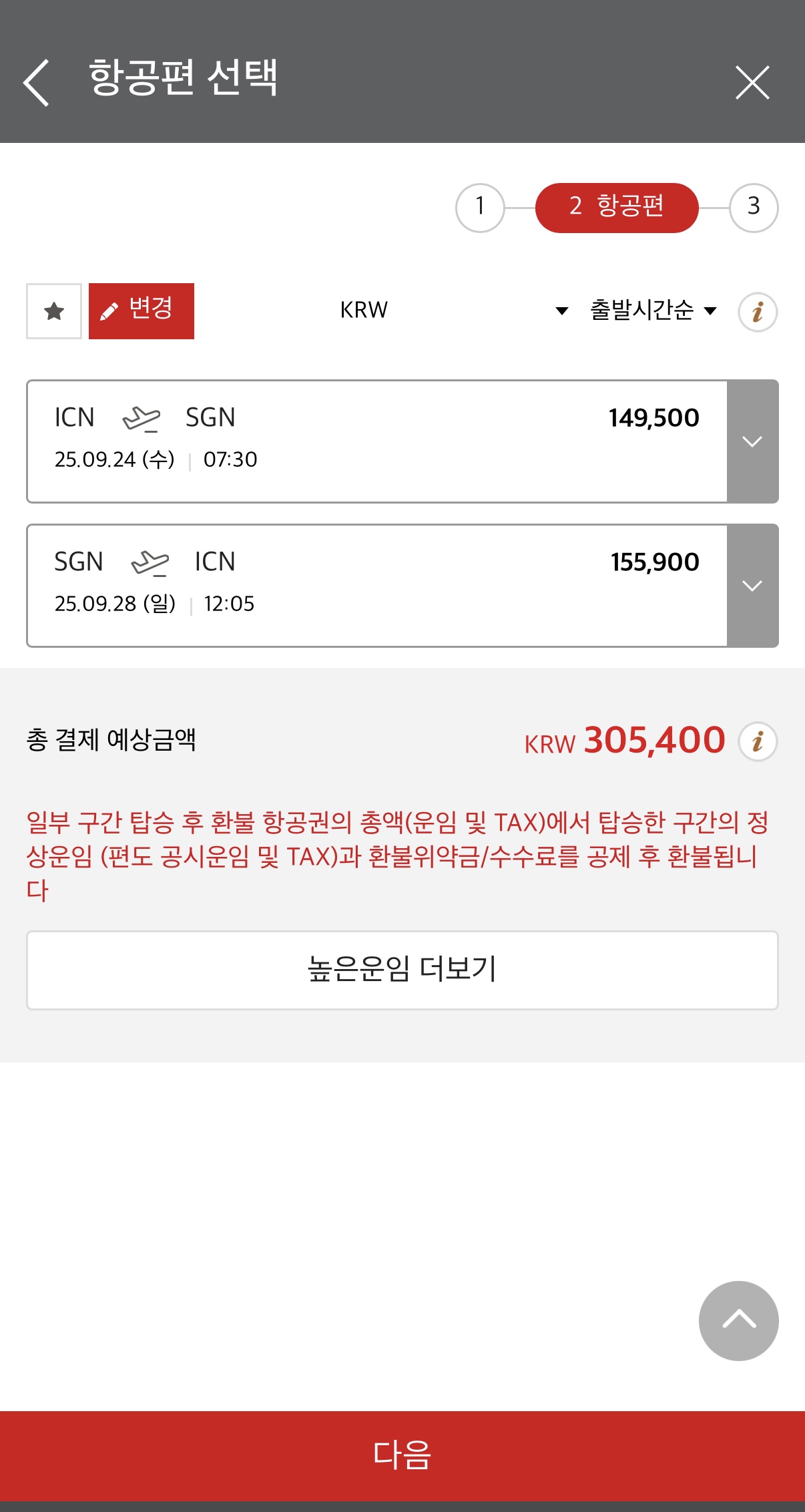Continue with the 다음 button

[x=402, y=1455]
